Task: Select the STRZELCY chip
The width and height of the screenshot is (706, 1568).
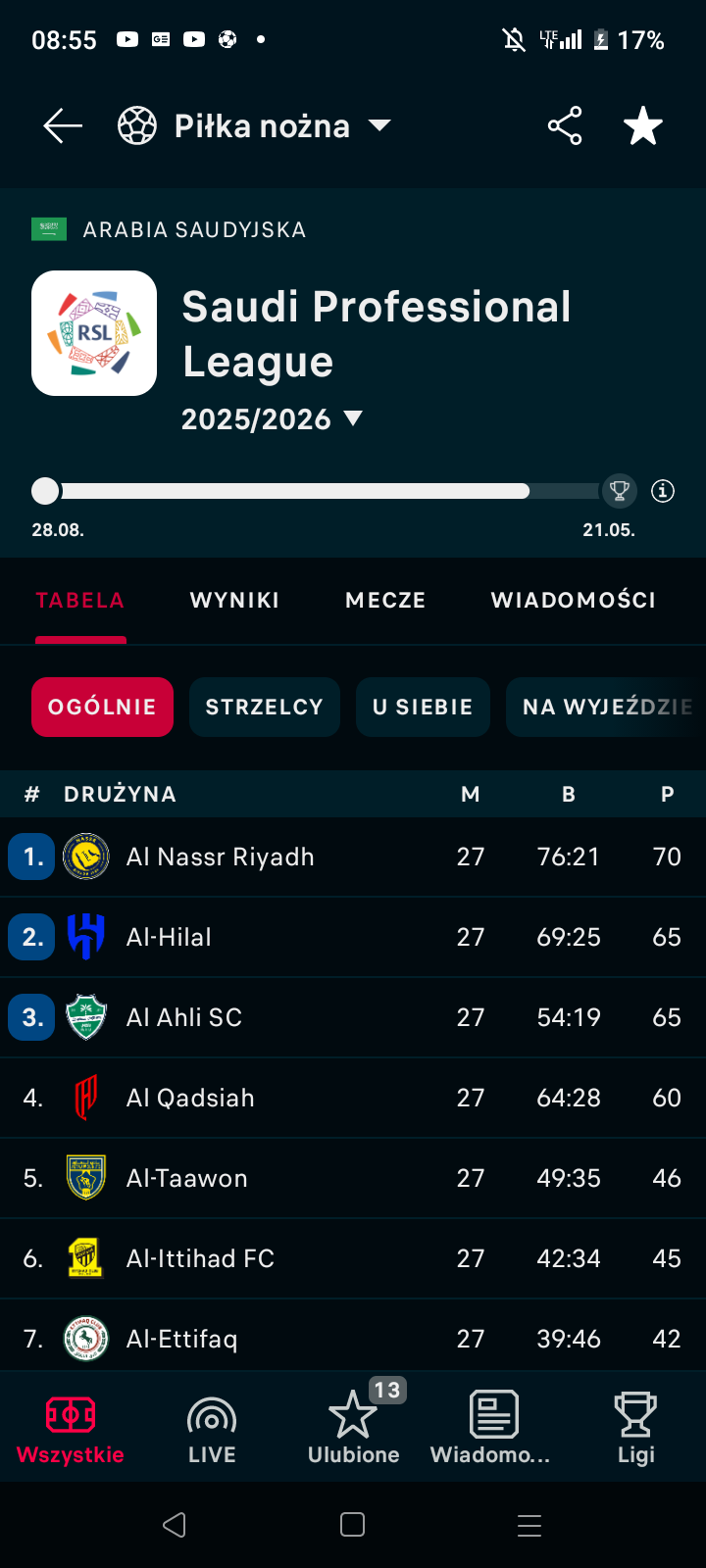Action: point(264,708)
